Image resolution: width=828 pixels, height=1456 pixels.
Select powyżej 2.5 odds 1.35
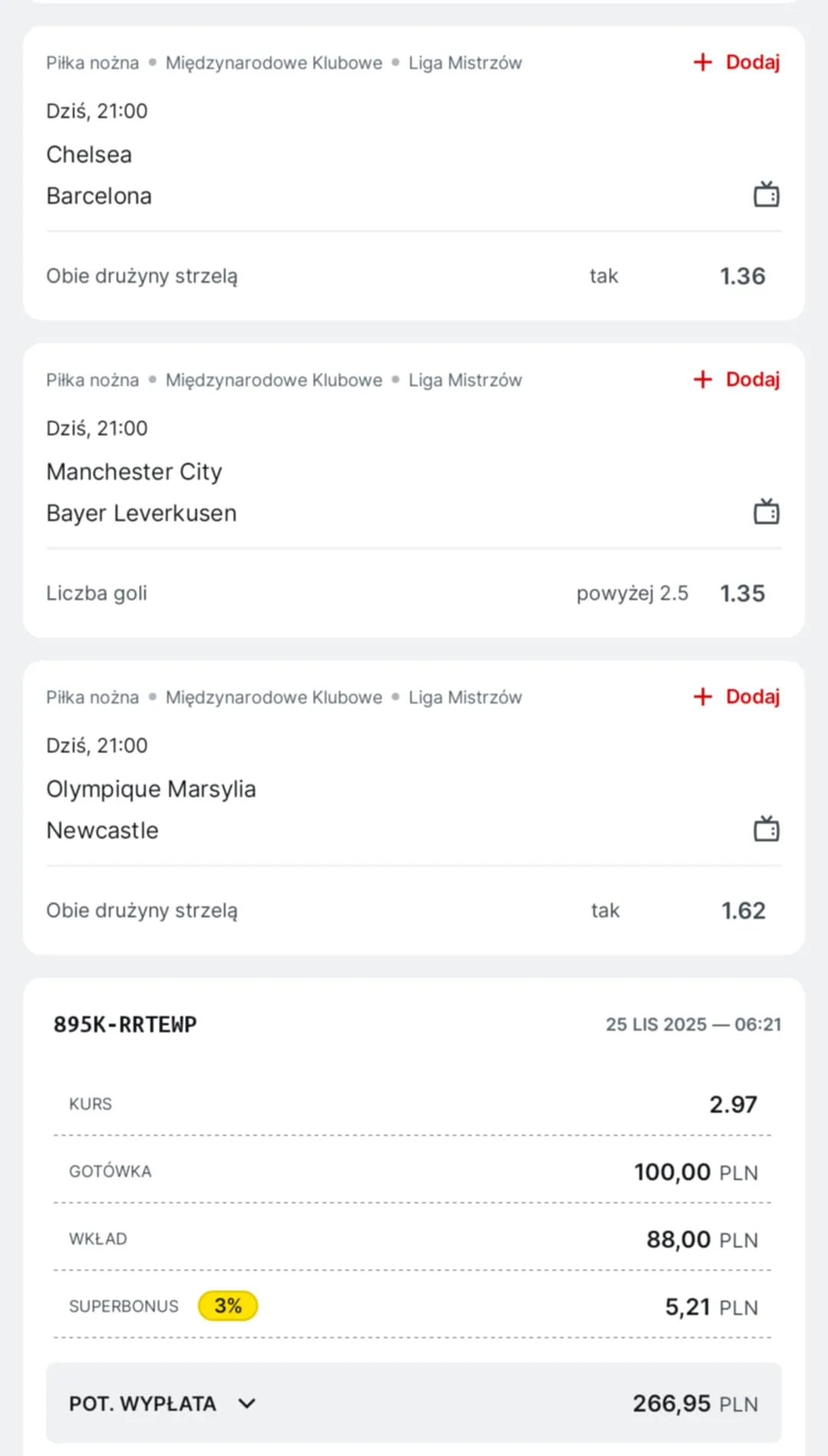click(741, 592)
